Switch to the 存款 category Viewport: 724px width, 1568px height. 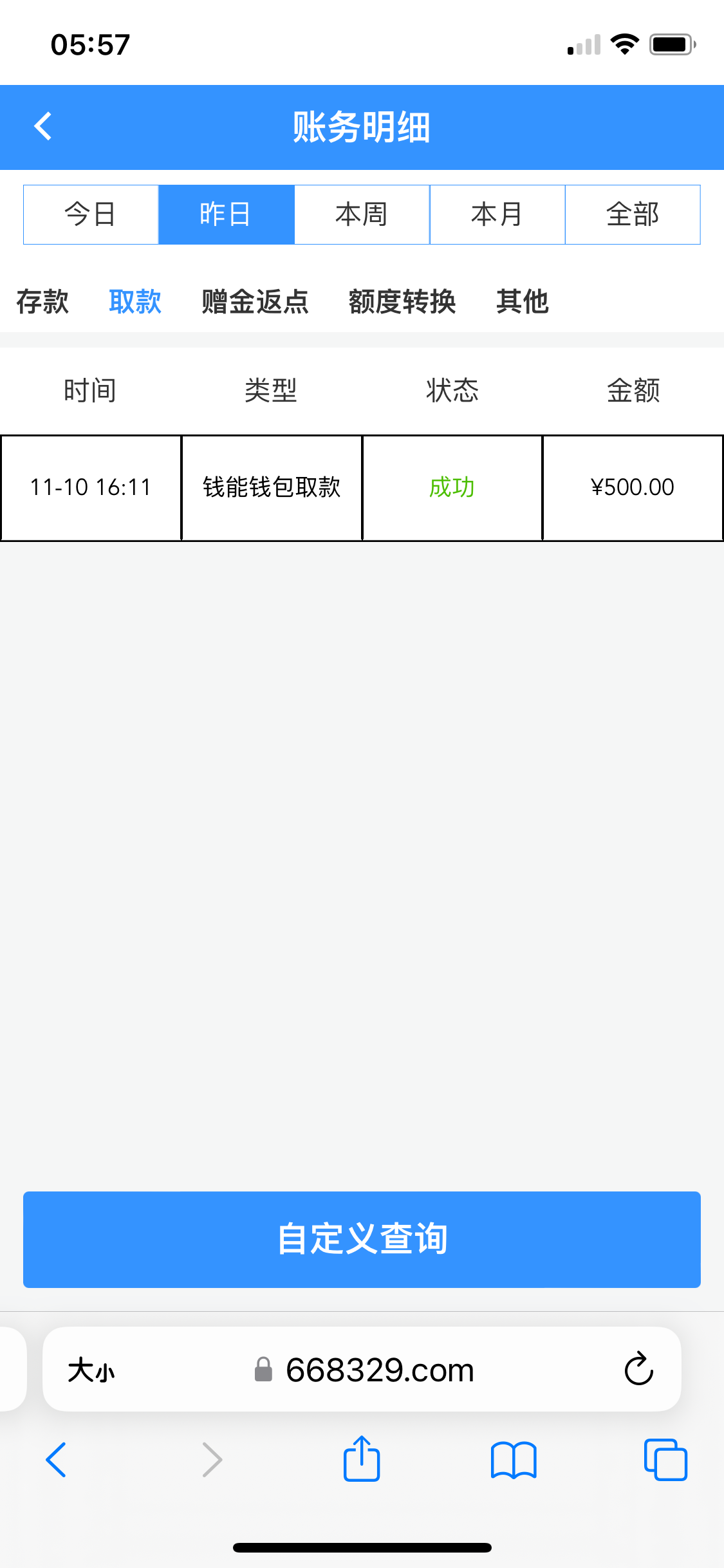pos(42,301)
